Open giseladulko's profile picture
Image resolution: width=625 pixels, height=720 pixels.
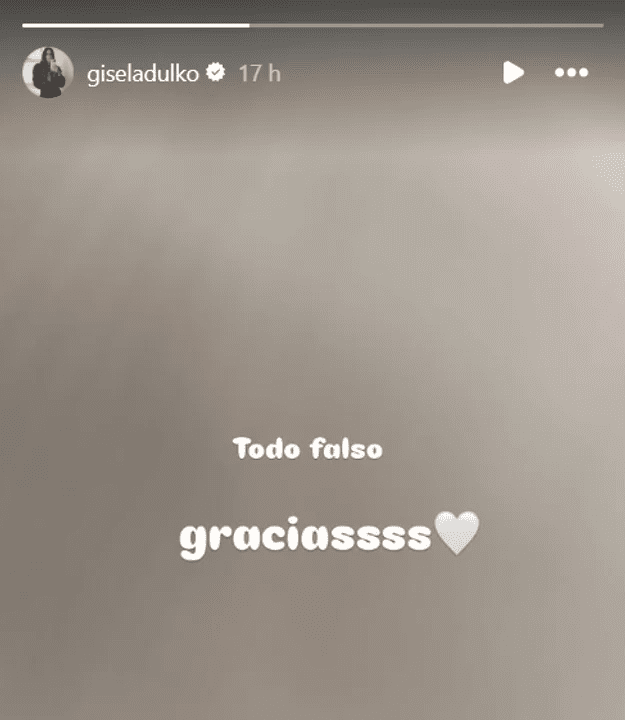point(48,73)
